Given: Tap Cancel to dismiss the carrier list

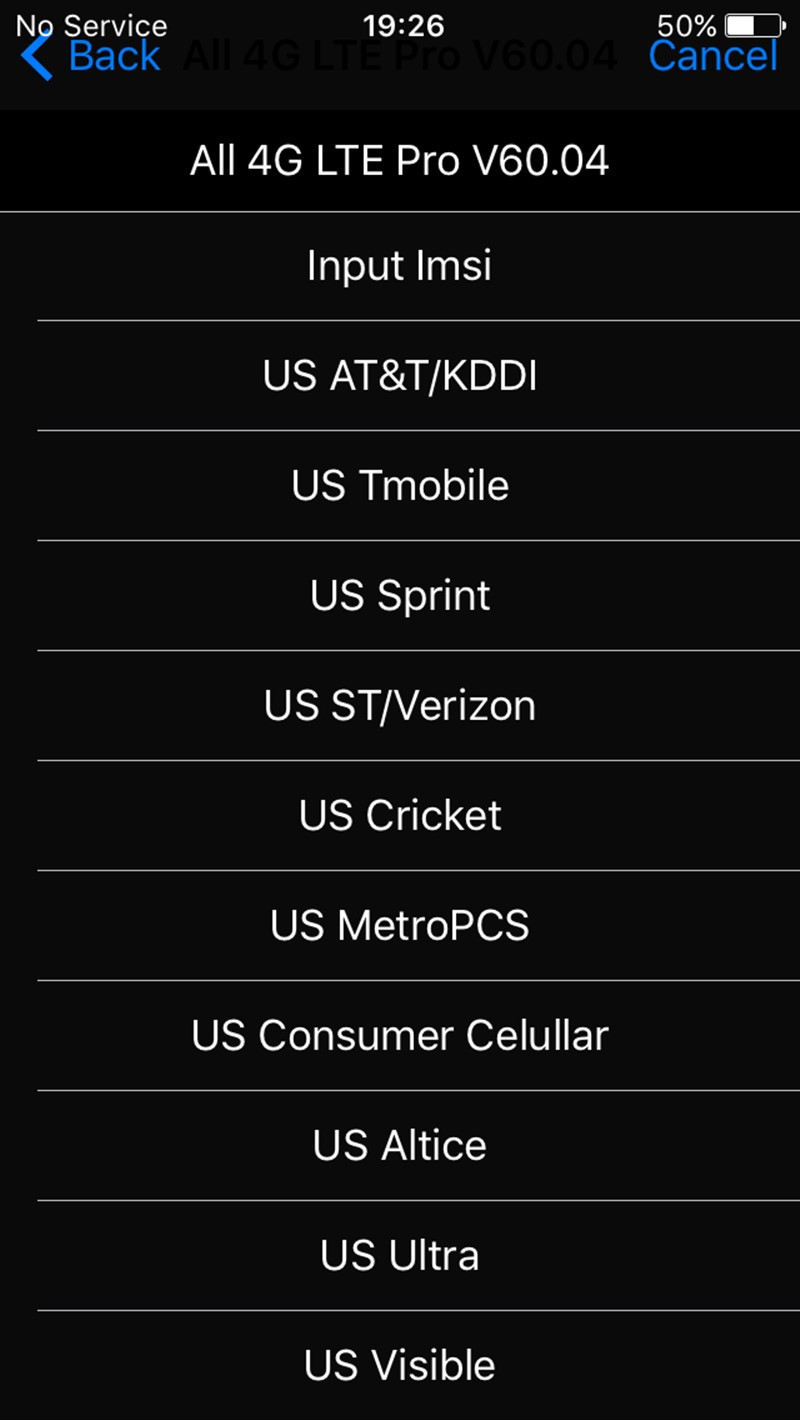Looking at the screenshot, I should (x=712, y=57).
